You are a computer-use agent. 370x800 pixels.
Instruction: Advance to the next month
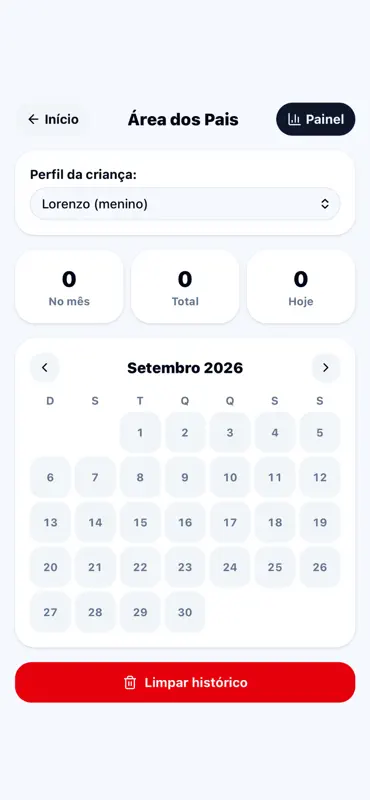click(x=326, y=368)
